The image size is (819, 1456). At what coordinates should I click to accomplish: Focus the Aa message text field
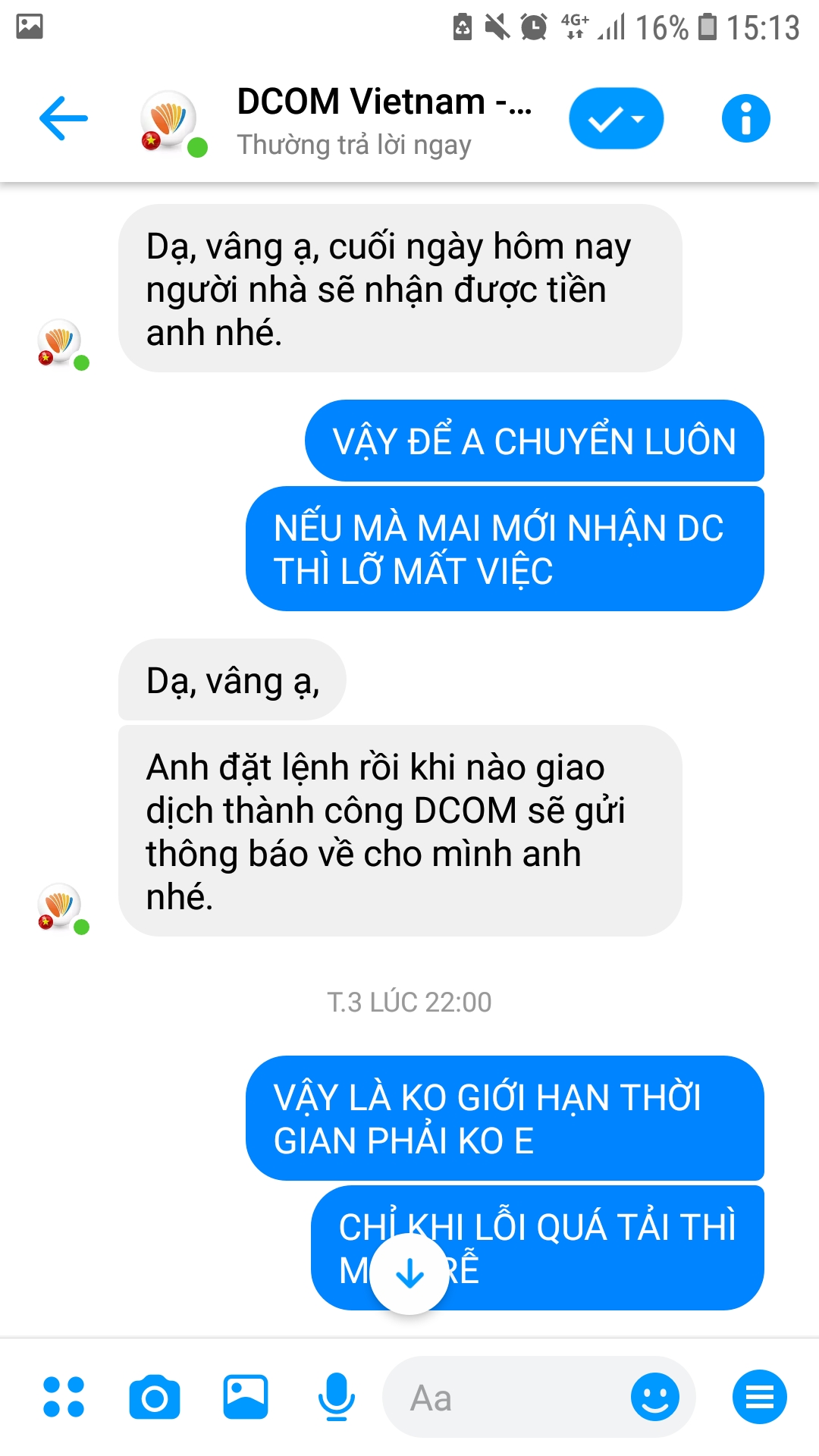[508, 1397]
